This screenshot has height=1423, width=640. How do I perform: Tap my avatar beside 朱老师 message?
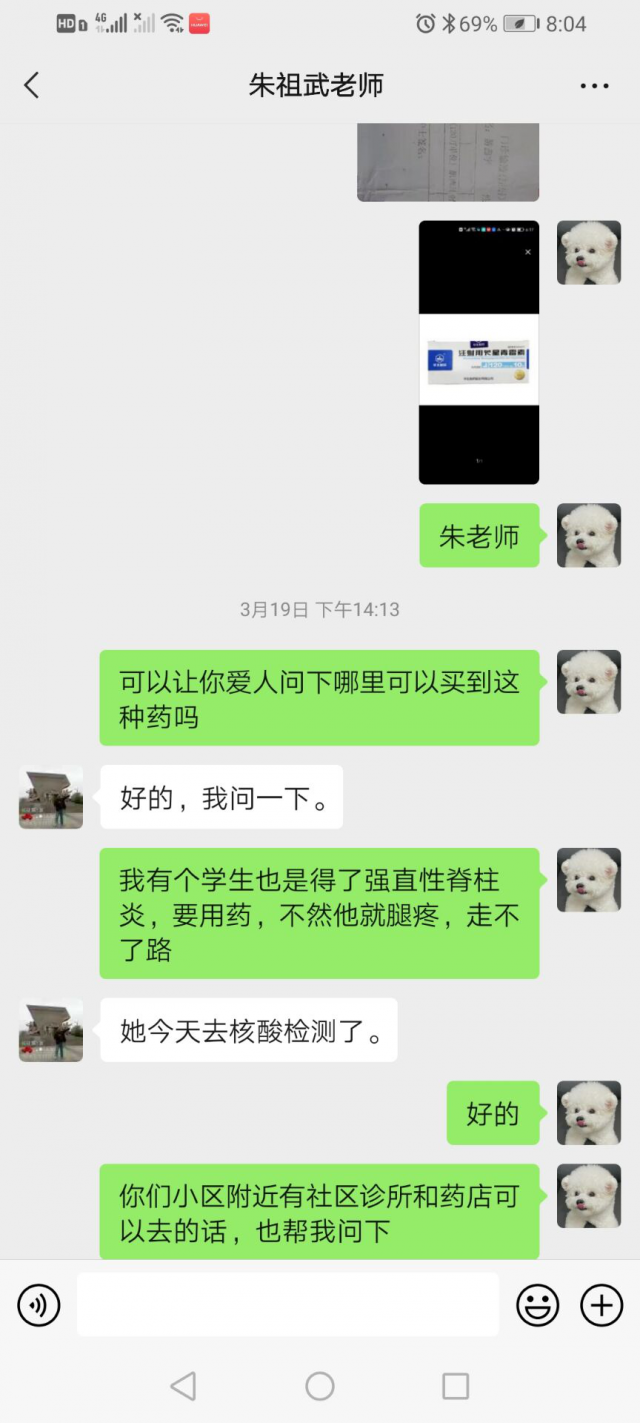588,536
